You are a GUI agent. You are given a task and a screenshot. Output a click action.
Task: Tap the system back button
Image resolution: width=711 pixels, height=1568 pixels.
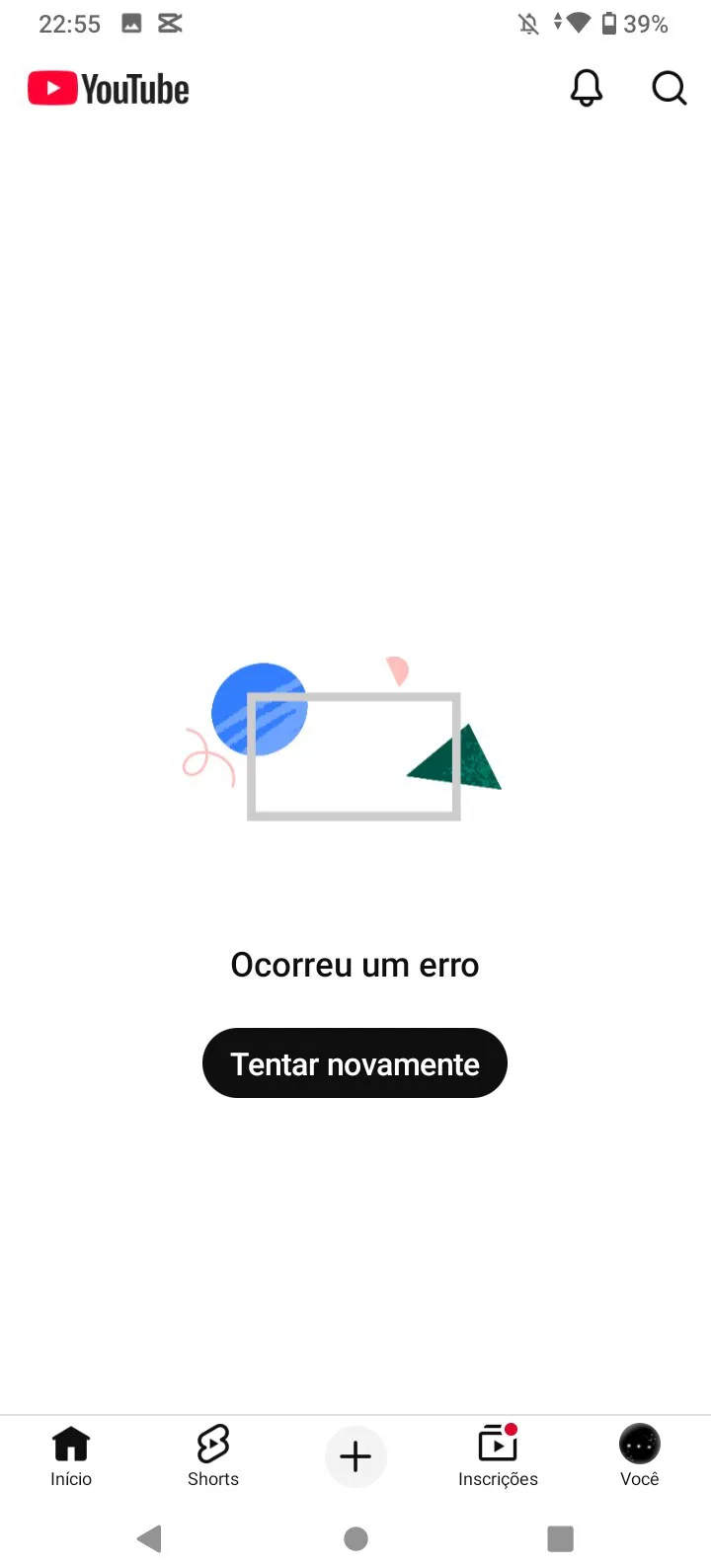click(150, 1538)
